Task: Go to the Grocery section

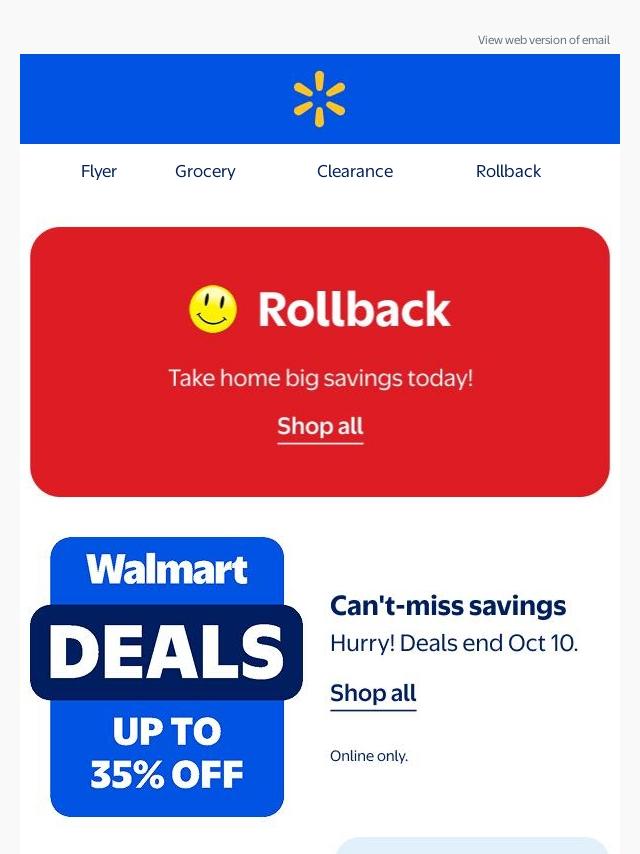Action: pyautogui.click(x=205, y=172)
